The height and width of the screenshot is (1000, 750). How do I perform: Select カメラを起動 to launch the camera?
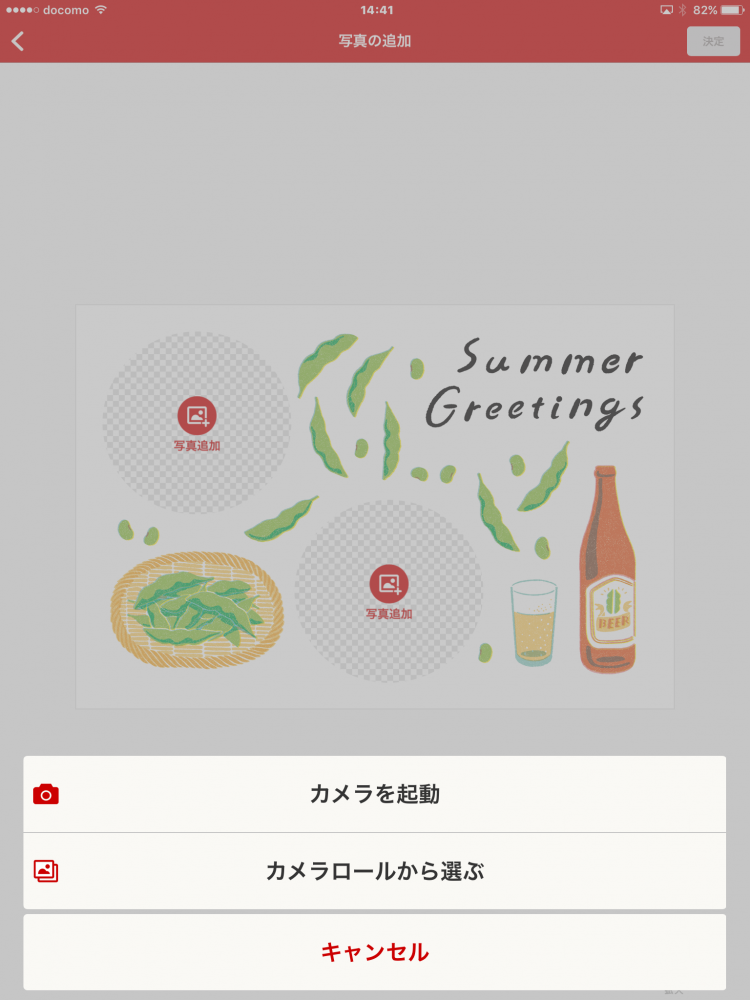coord(374,794)
